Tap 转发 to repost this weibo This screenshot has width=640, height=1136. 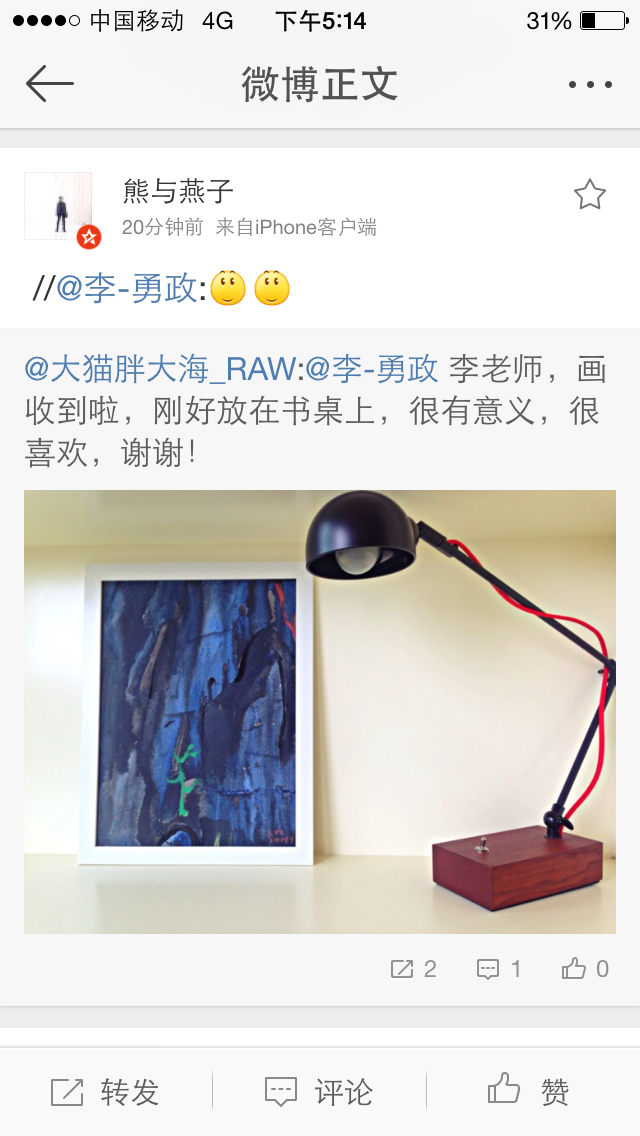pos(106,1092)
